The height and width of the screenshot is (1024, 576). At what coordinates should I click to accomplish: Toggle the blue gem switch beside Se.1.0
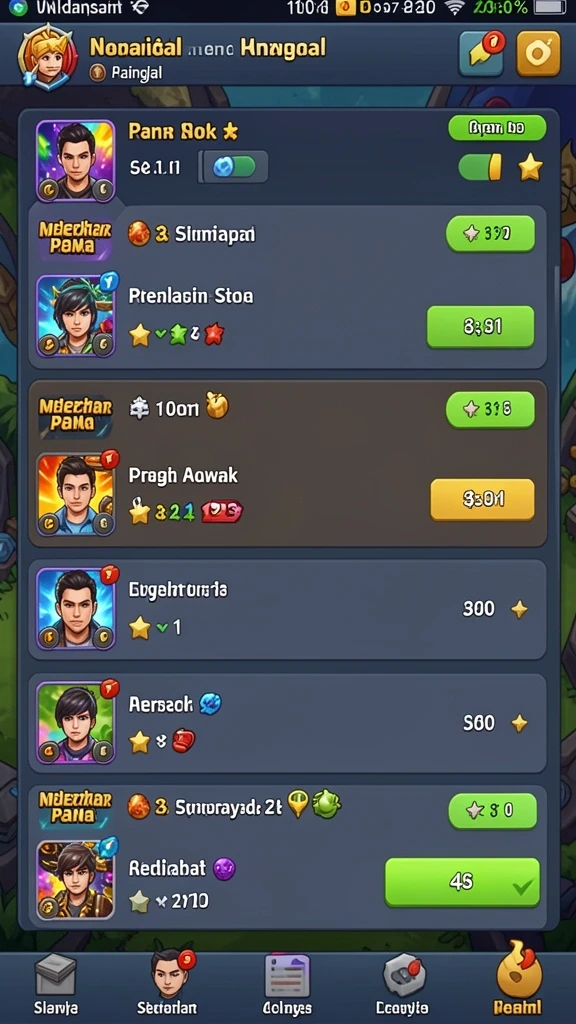pyautogui.click(x=234, y=167)
